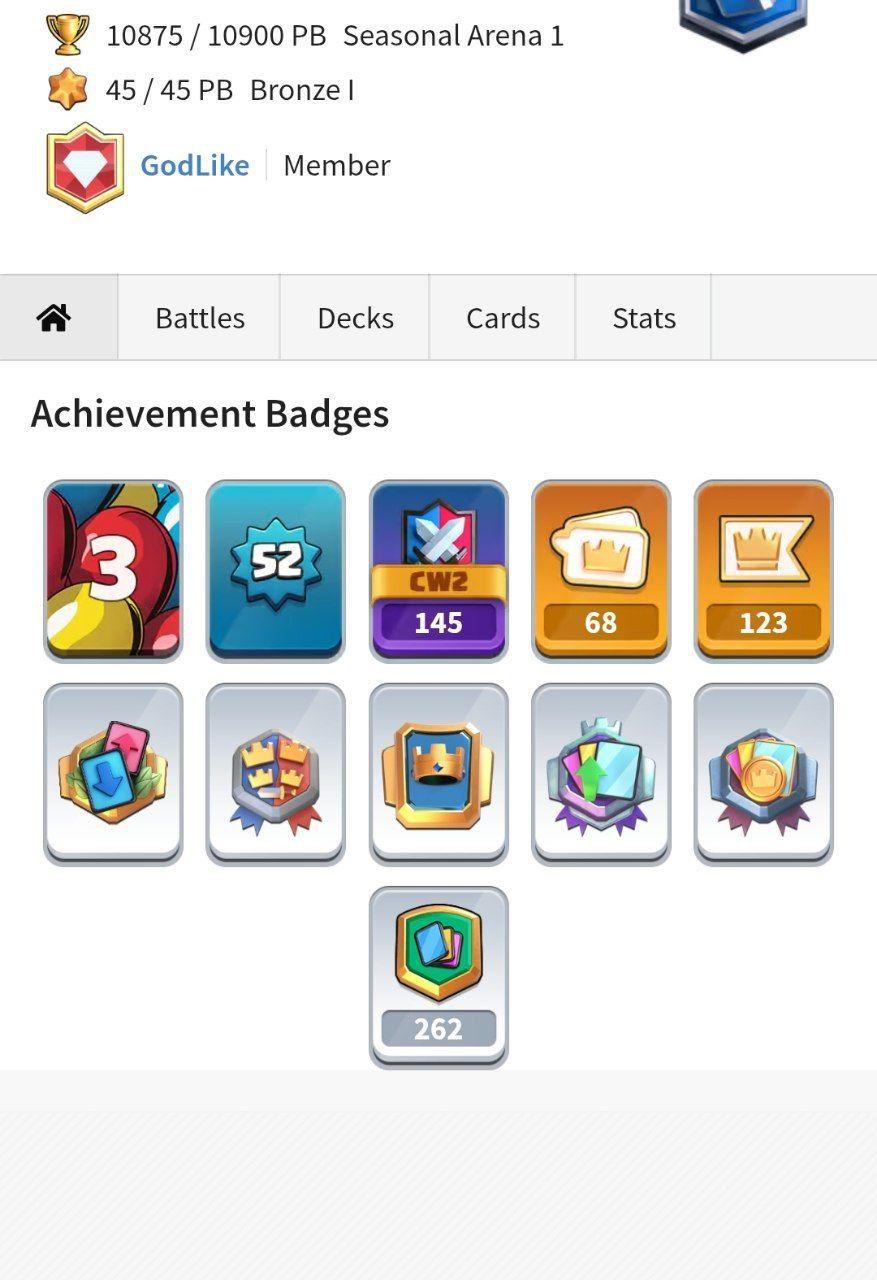Open the home tab icon

(54, 318)
